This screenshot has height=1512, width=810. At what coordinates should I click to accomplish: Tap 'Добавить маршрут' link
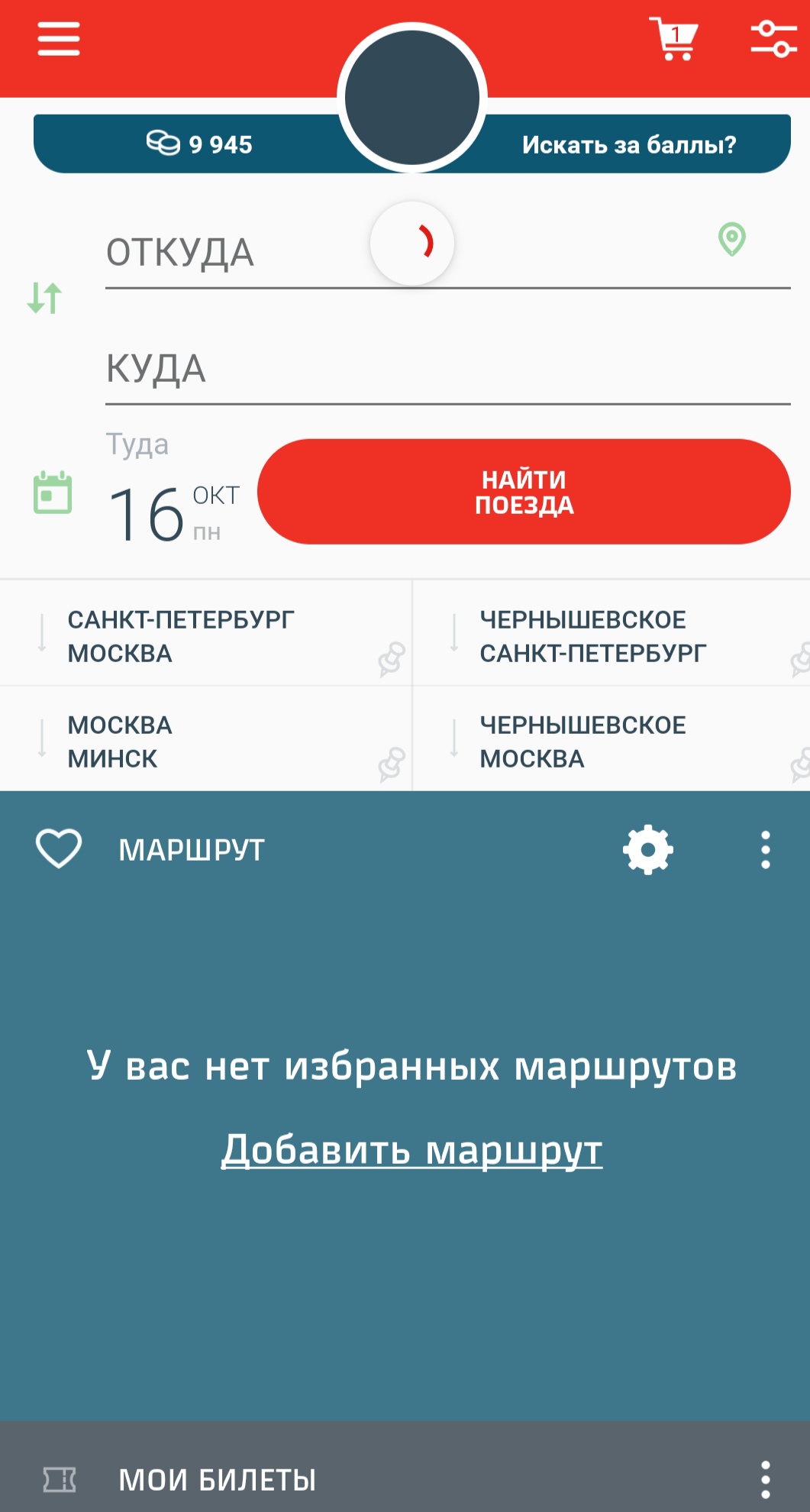point(411,1149)
